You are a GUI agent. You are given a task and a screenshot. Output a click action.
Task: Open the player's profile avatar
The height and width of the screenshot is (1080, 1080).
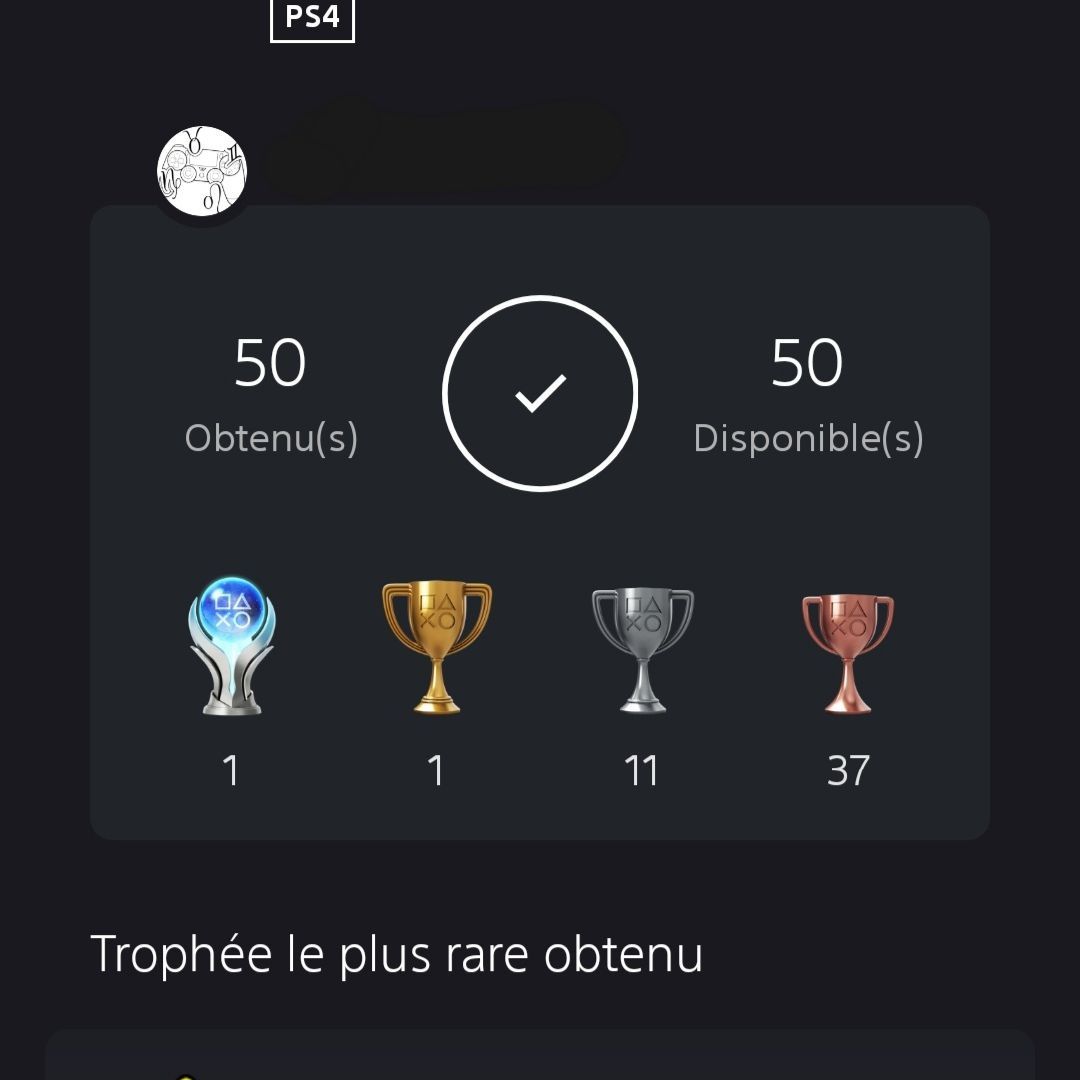tap(202, 170)
